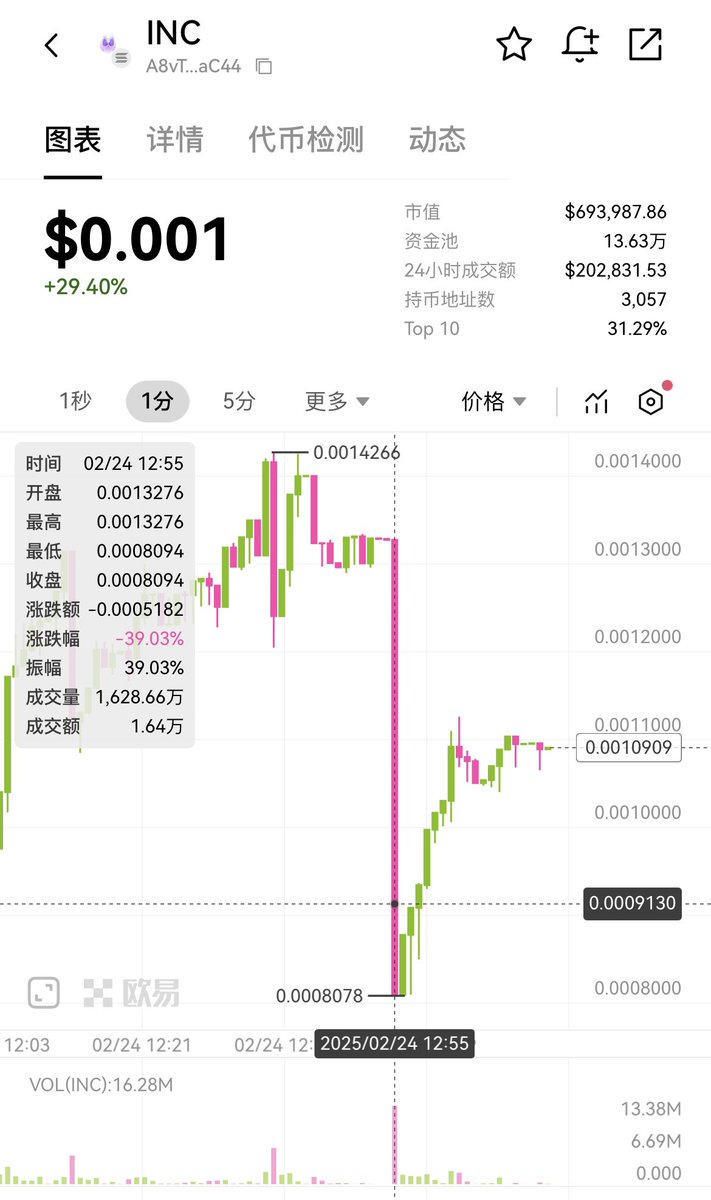Open the 价格 dropdown

(x=493, y=402)
